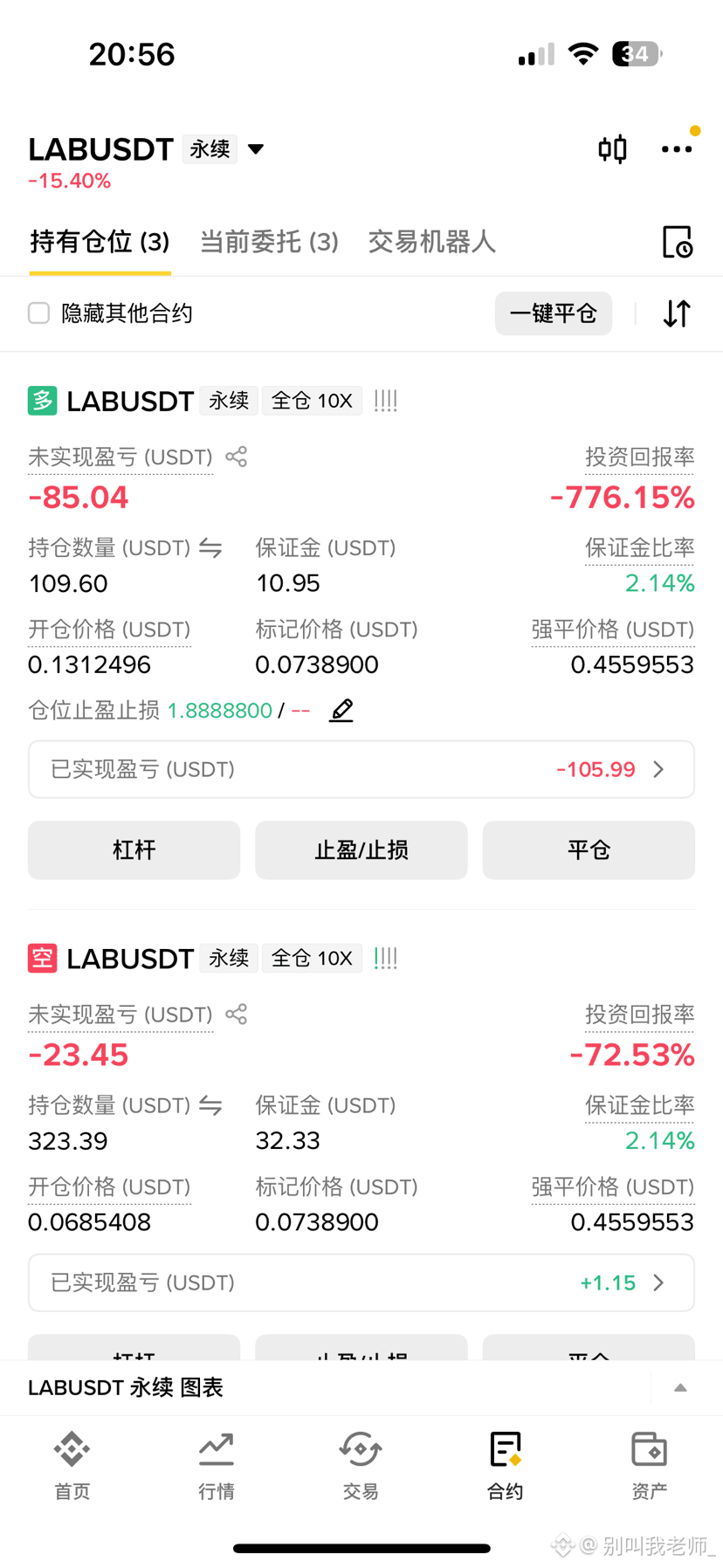Edit the position 止盈止损 pencil icon

341,711
